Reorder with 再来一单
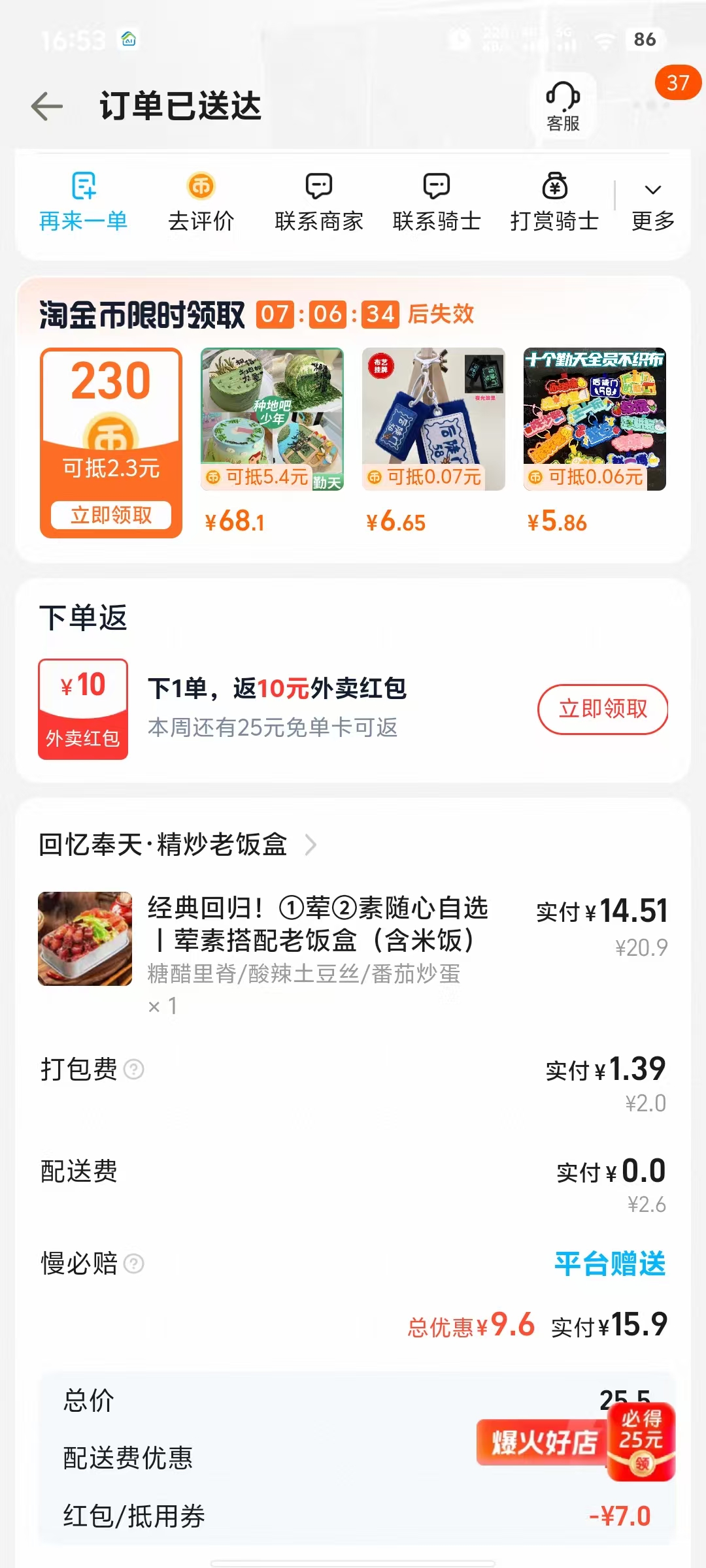Viewport: 706px width, 1568px height. pyautogui.click(x=83, y=203)
